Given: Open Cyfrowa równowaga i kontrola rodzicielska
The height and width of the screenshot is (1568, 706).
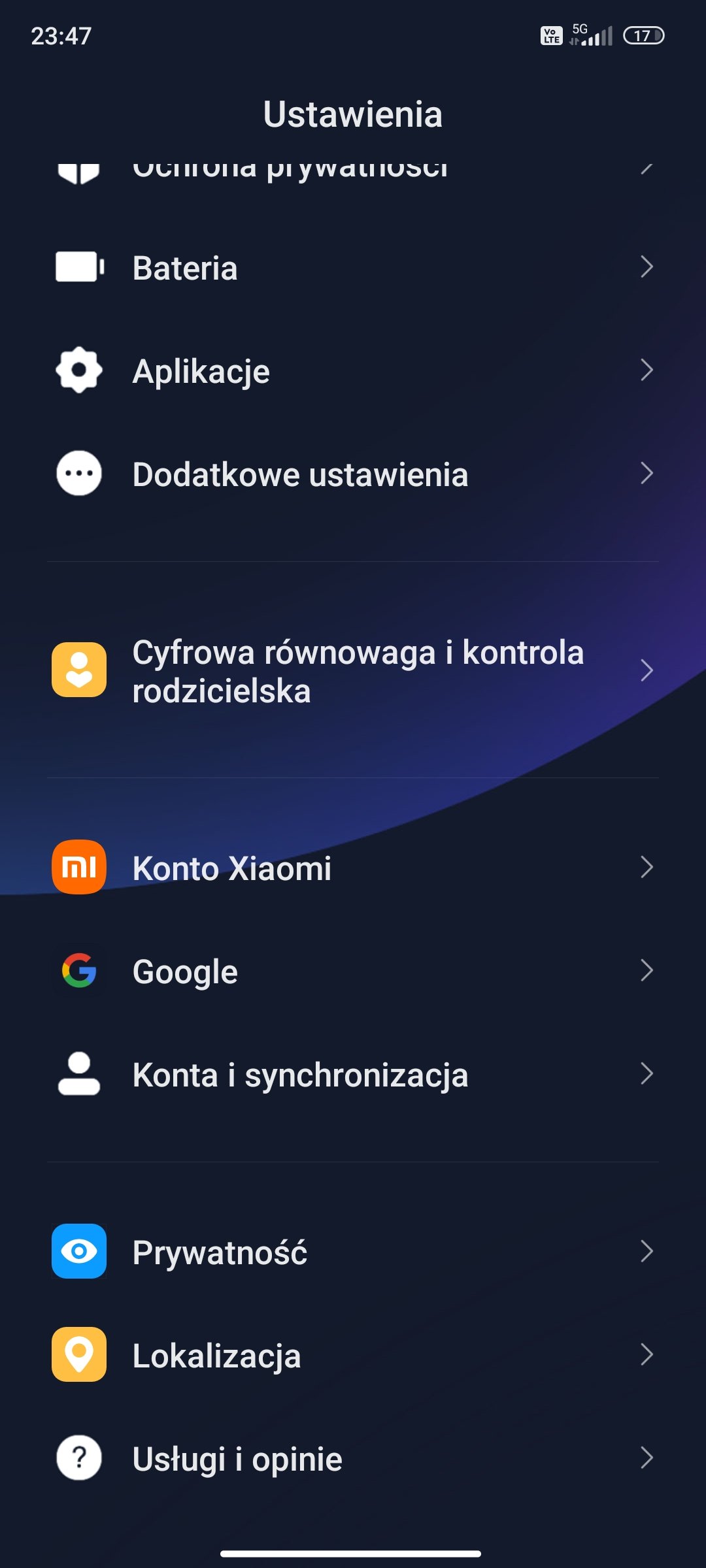Looking at the screenshot, I should pyautogui.click(x=353, y=670).
